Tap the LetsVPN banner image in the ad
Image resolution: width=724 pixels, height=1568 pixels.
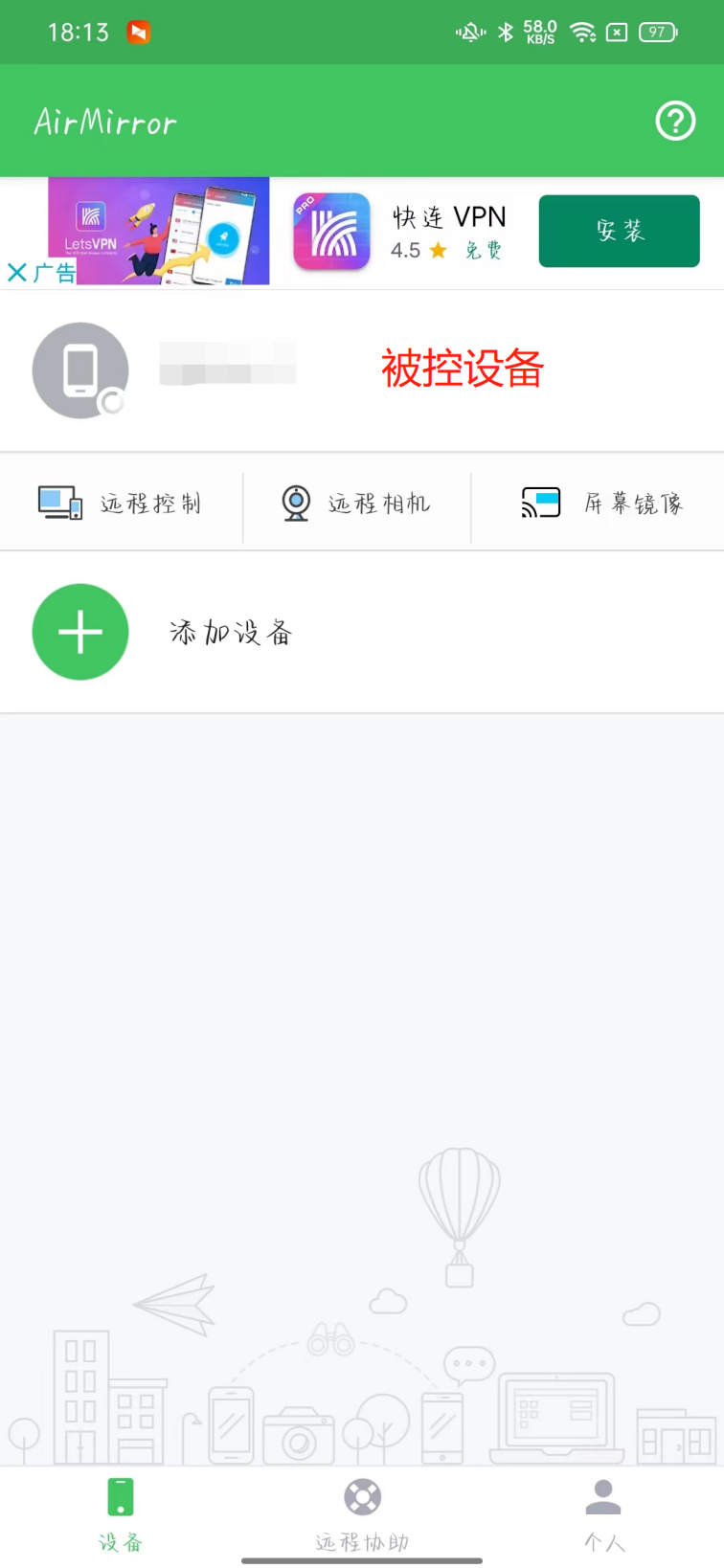coord(158,228)
